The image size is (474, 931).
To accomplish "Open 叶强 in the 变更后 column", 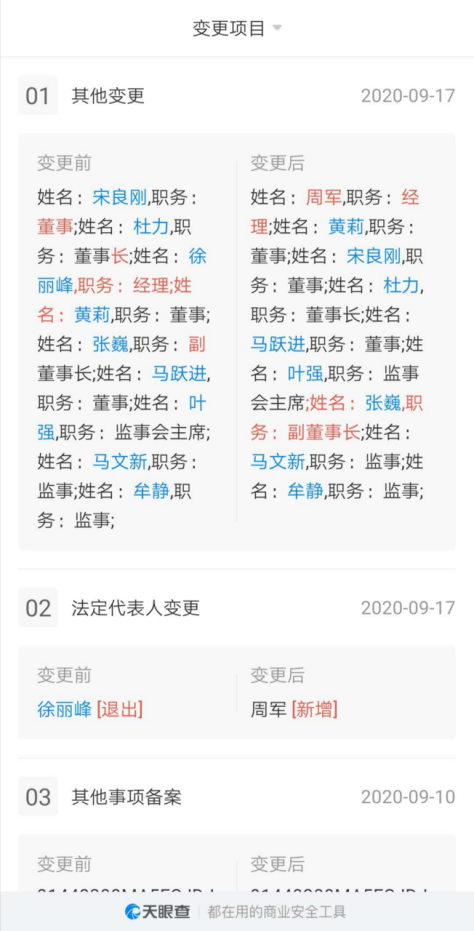I will (305, 373).
